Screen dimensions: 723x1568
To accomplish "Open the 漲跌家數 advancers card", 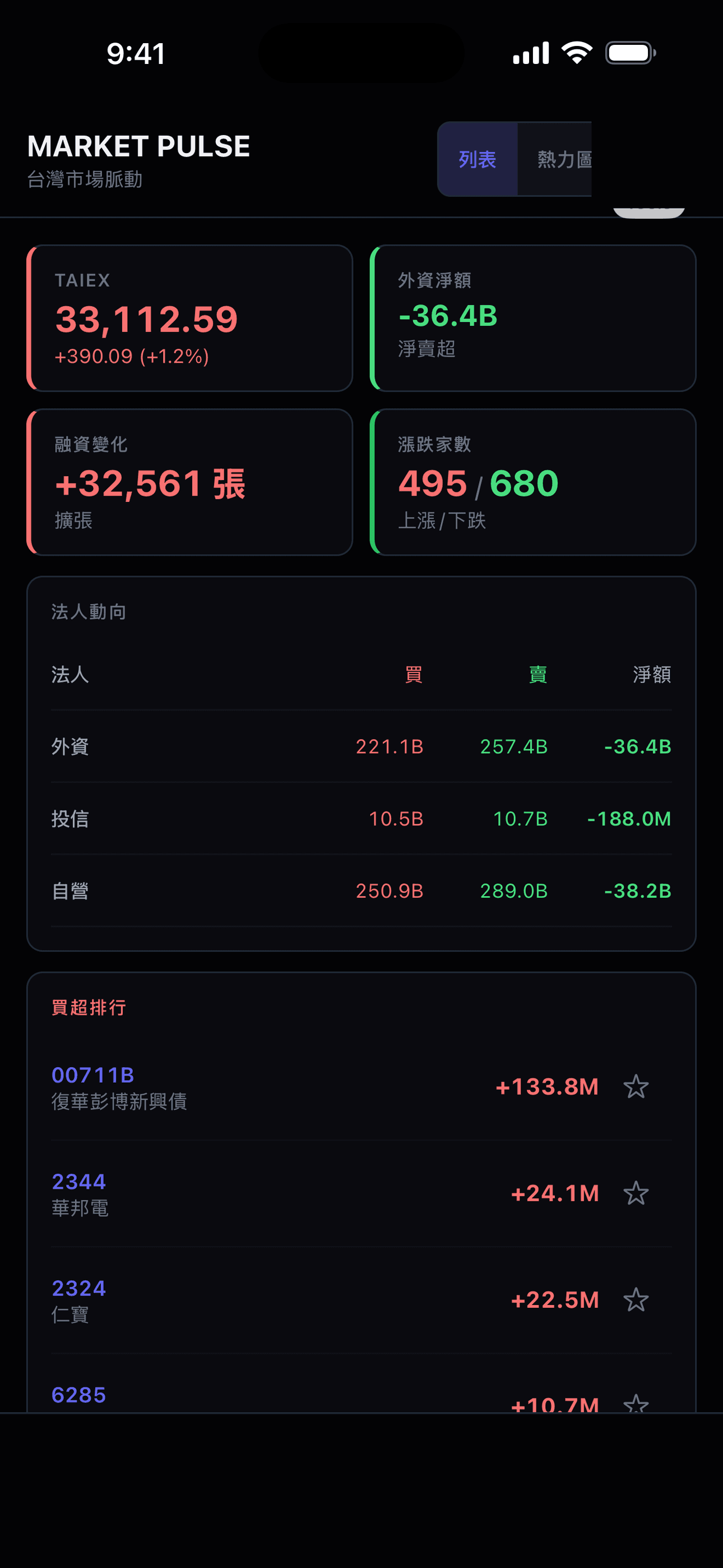I will [x=534, y=481].
